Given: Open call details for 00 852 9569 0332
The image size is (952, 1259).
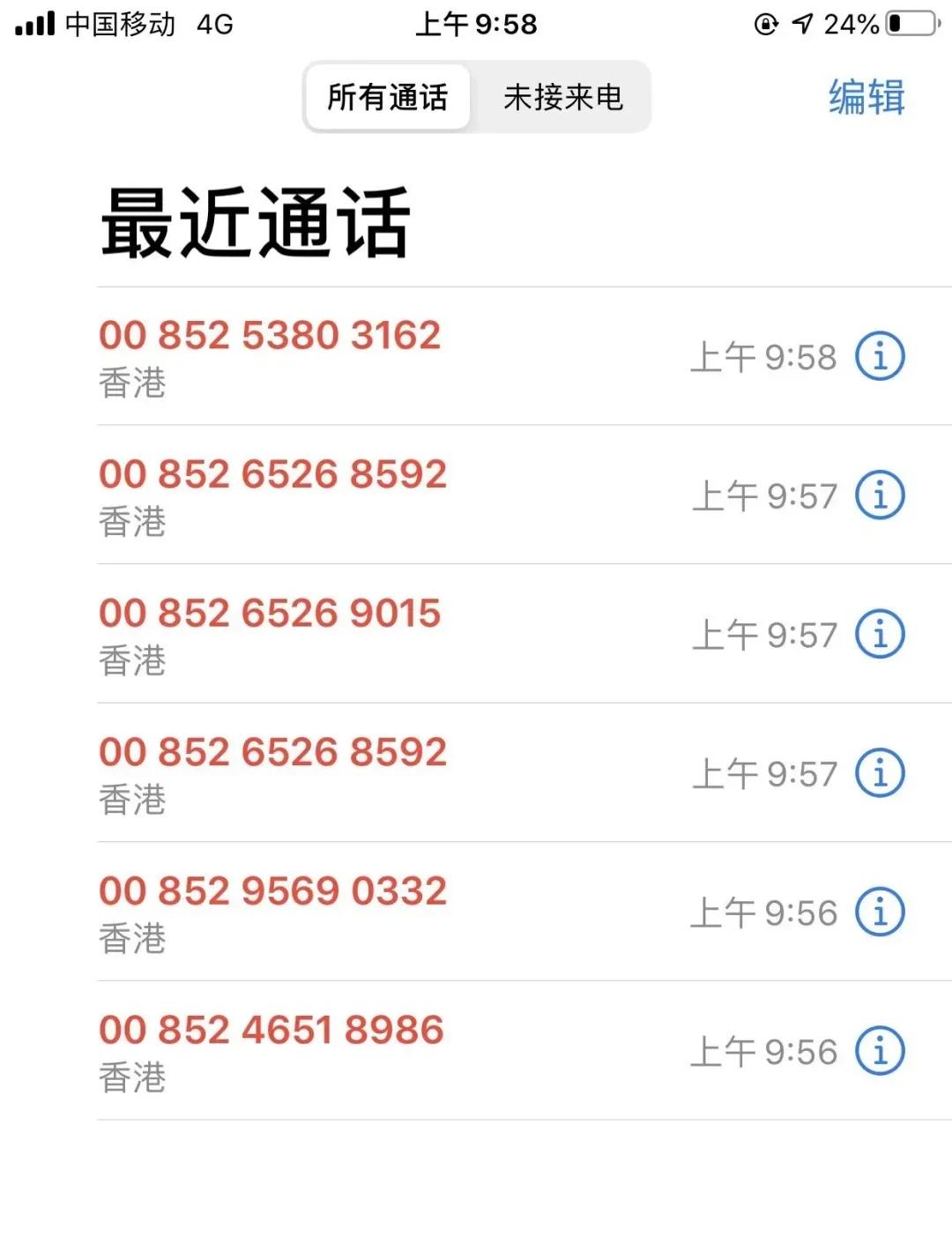Looking at the screenshot, I should [x=880, y=912].
